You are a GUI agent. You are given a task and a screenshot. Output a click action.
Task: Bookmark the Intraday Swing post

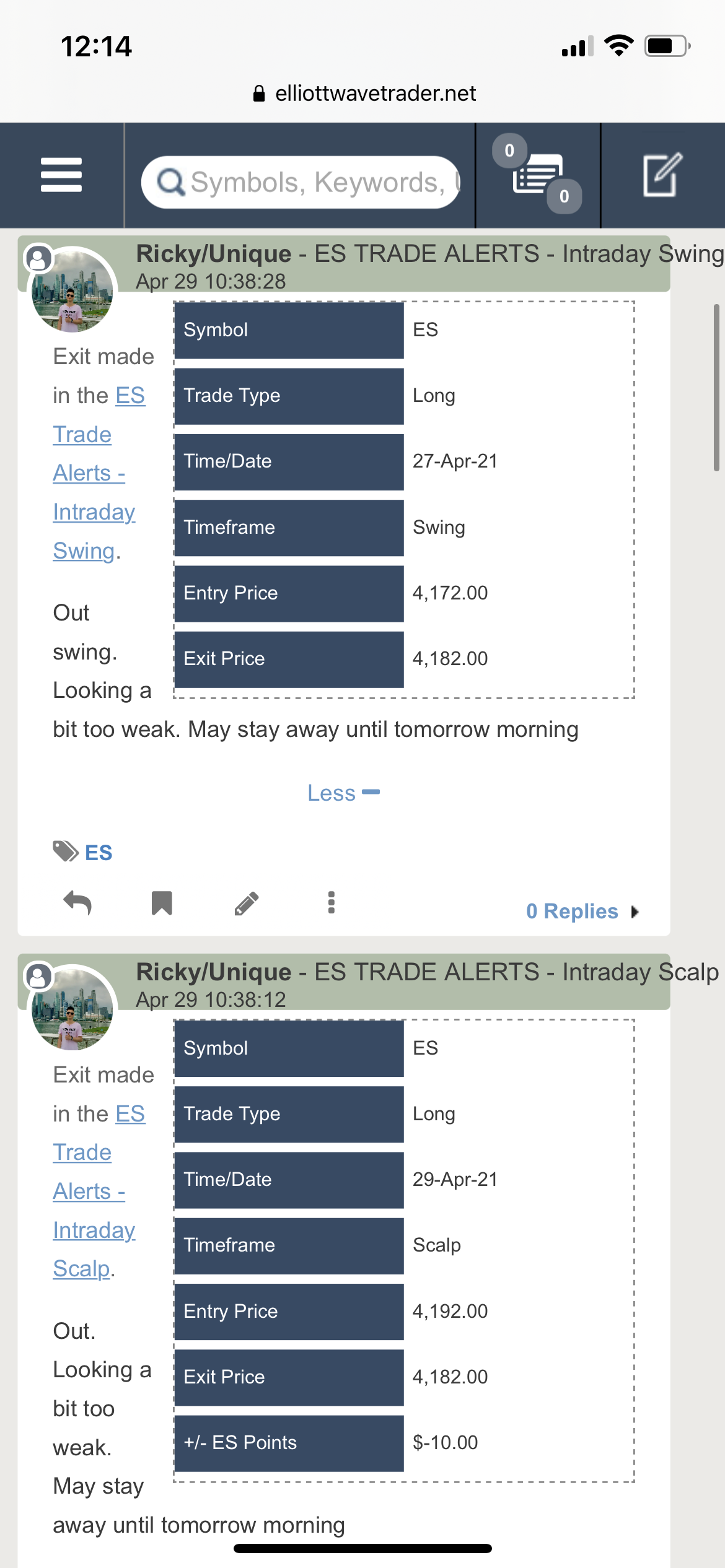162,903
